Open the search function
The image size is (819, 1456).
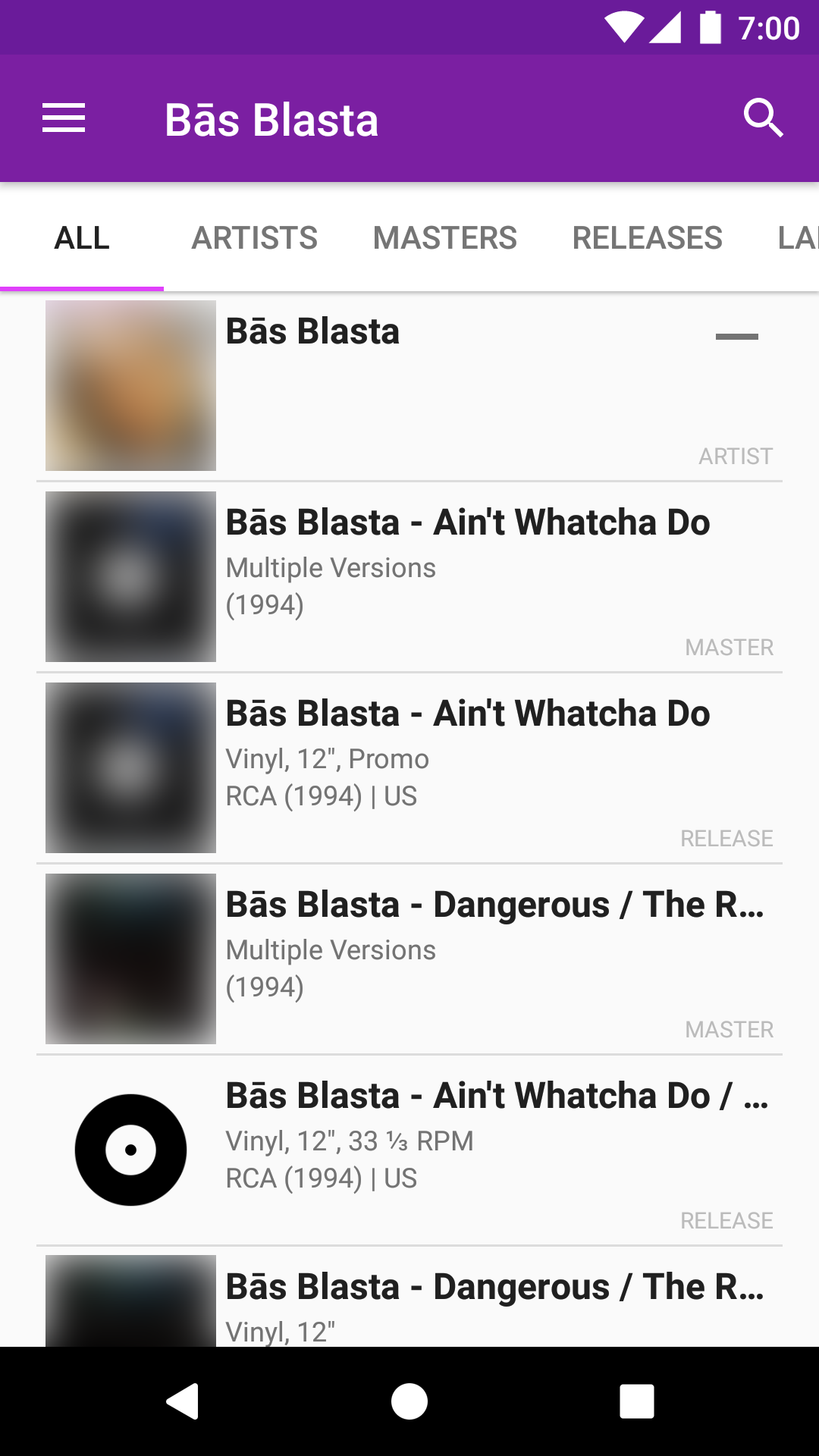[x=764, y=118]
